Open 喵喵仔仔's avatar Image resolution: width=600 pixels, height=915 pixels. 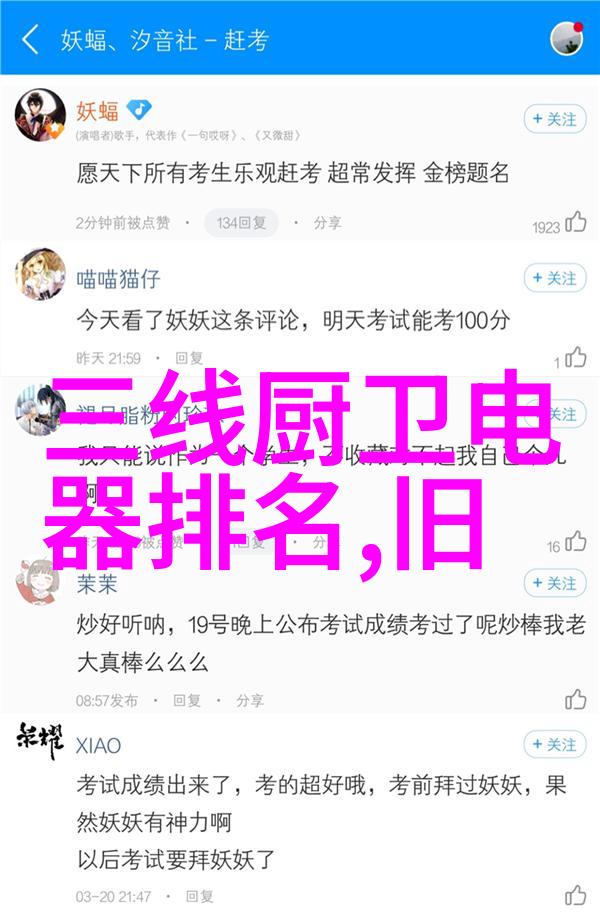click(x=41, y=276)
